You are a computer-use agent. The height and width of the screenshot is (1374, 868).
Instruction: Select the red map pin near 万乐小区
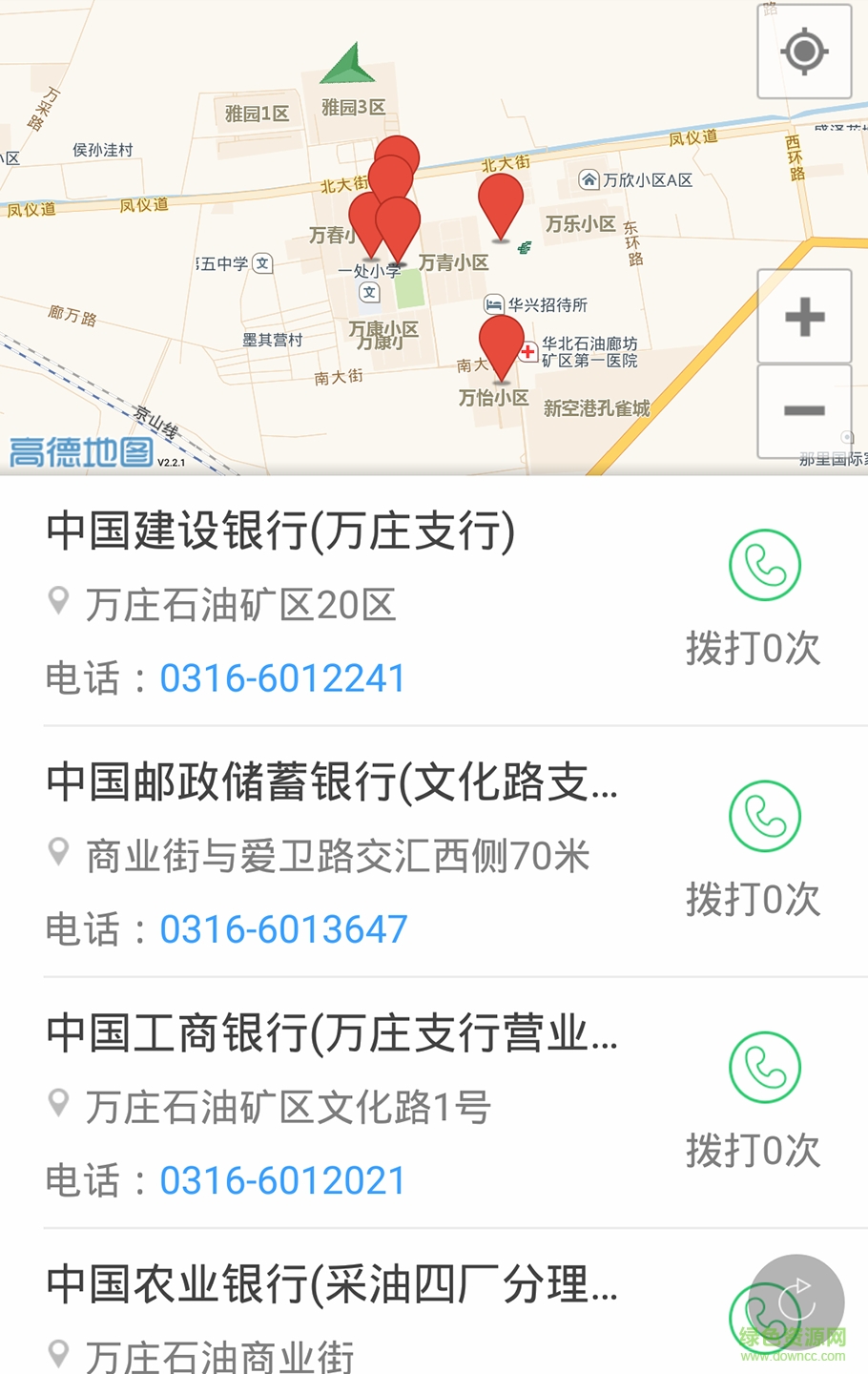coord(501,202)
